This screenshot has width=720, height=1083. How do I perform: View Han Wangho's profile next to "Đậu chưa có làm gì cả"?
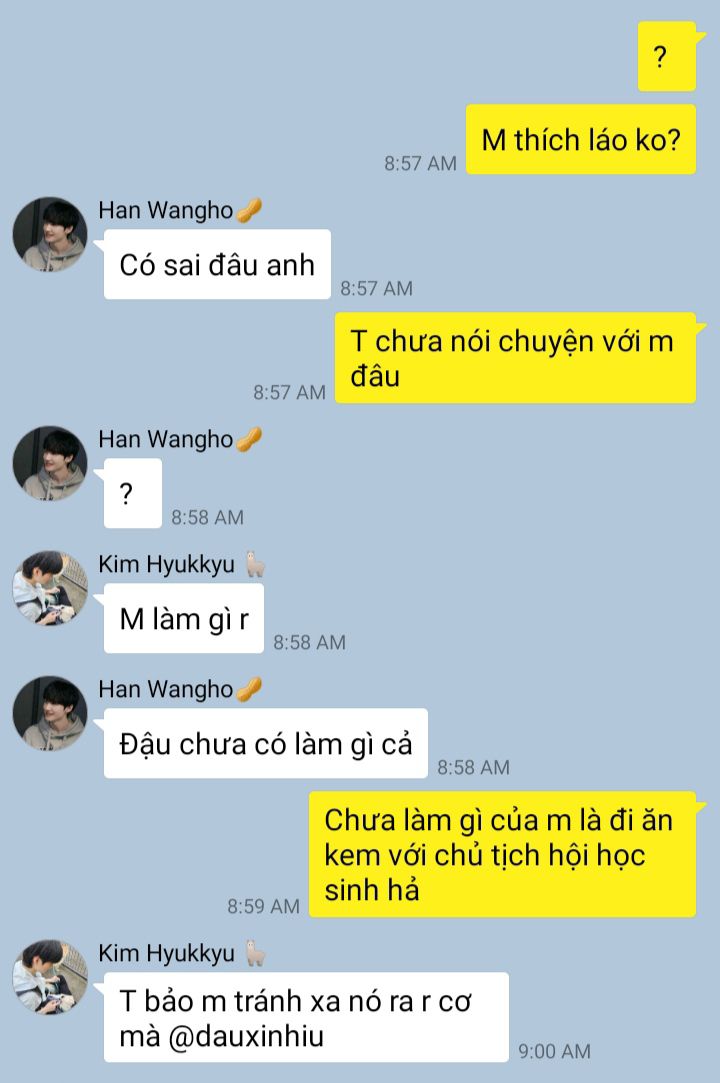click(50, 713)
